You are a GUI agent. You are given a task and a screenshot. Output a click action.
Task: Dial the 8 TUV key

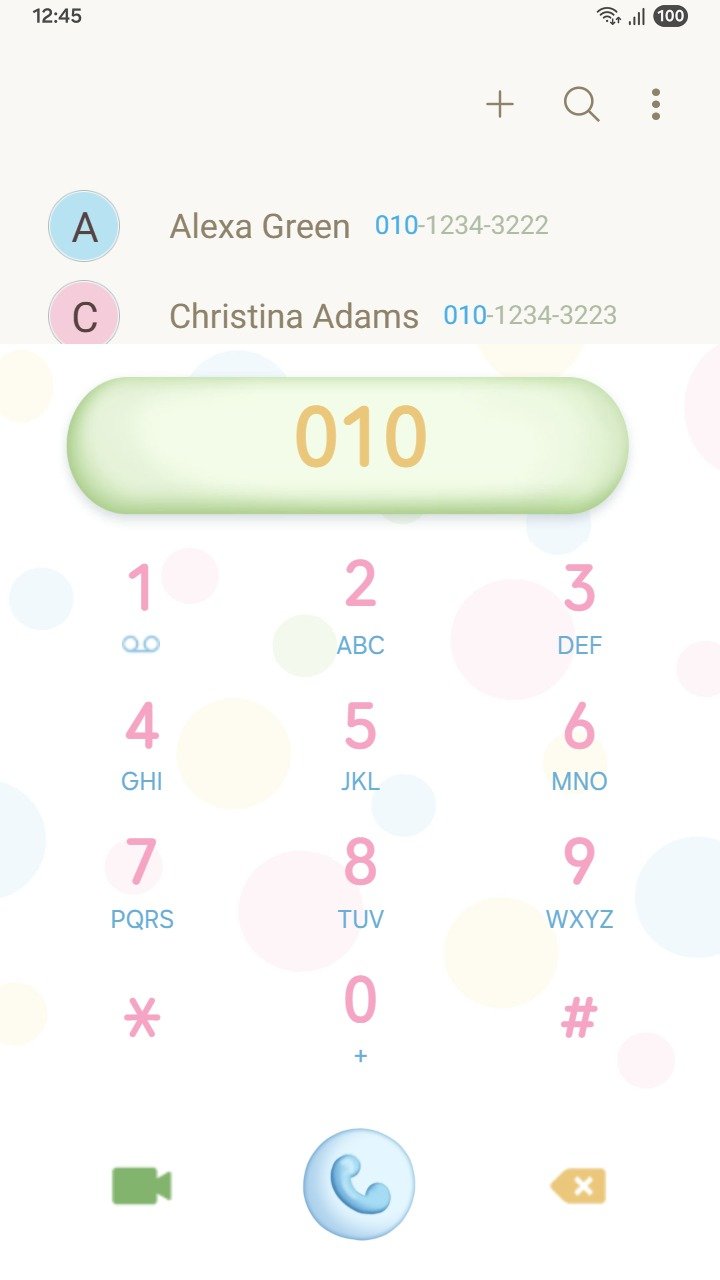(360, 882)
